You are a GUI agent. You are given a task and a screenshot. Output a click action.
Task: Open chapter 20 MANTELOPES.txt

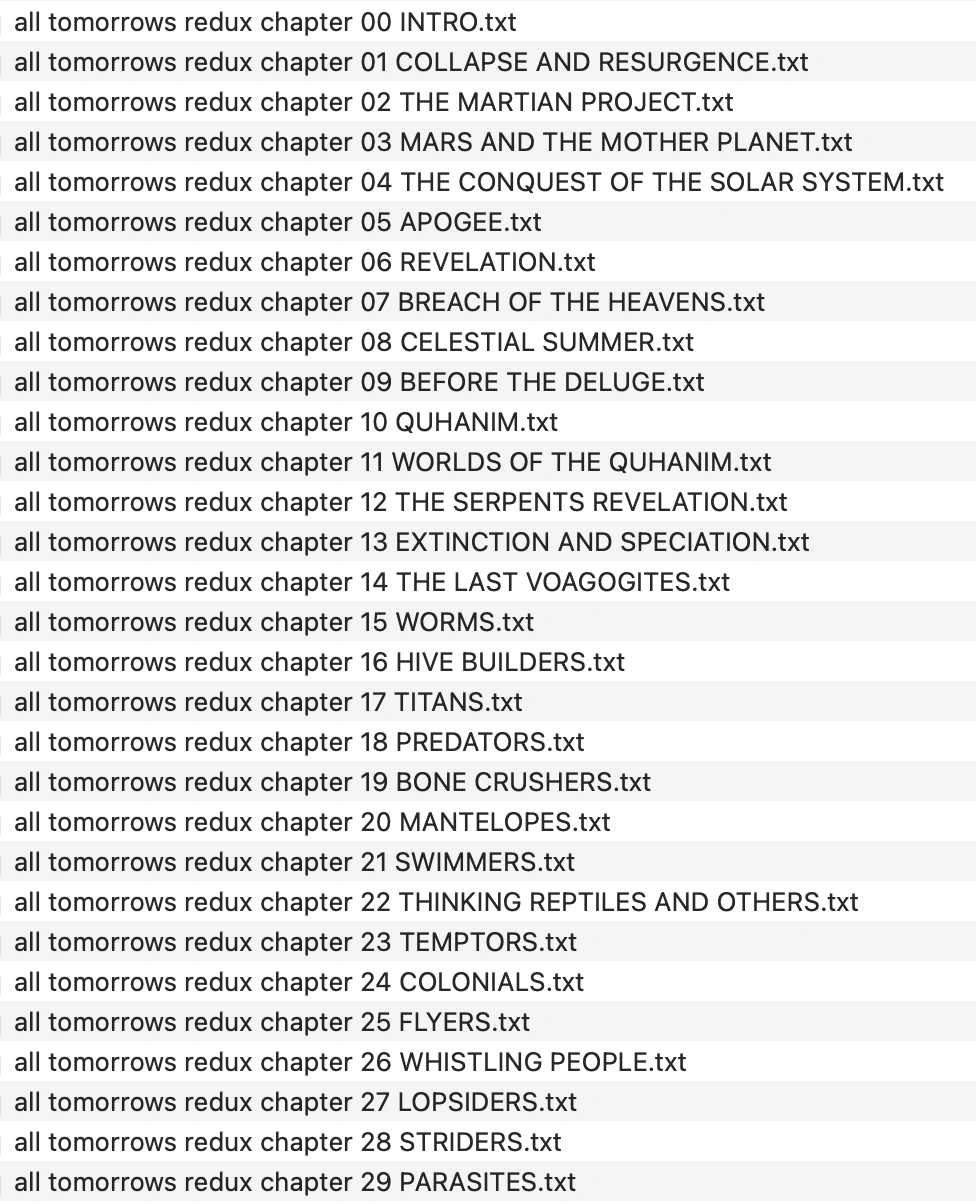tap(311, 822)
